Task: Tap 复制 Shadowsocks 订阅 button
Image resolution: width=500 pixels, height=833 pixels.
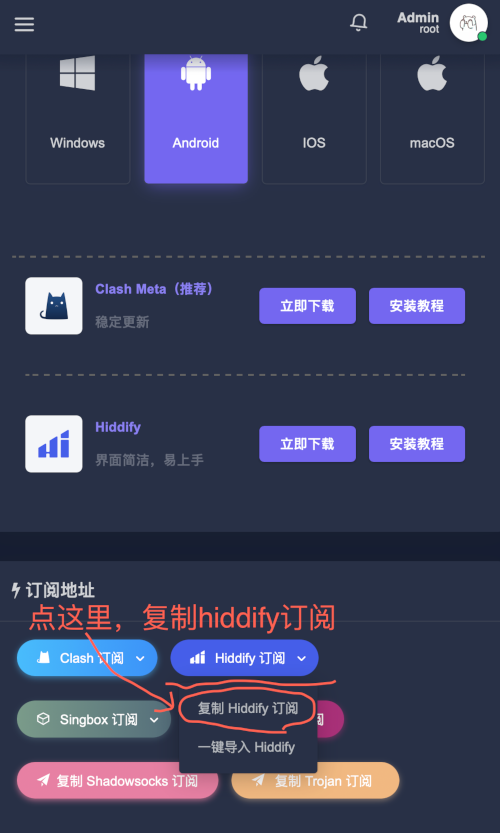Action: coord(117,781)
